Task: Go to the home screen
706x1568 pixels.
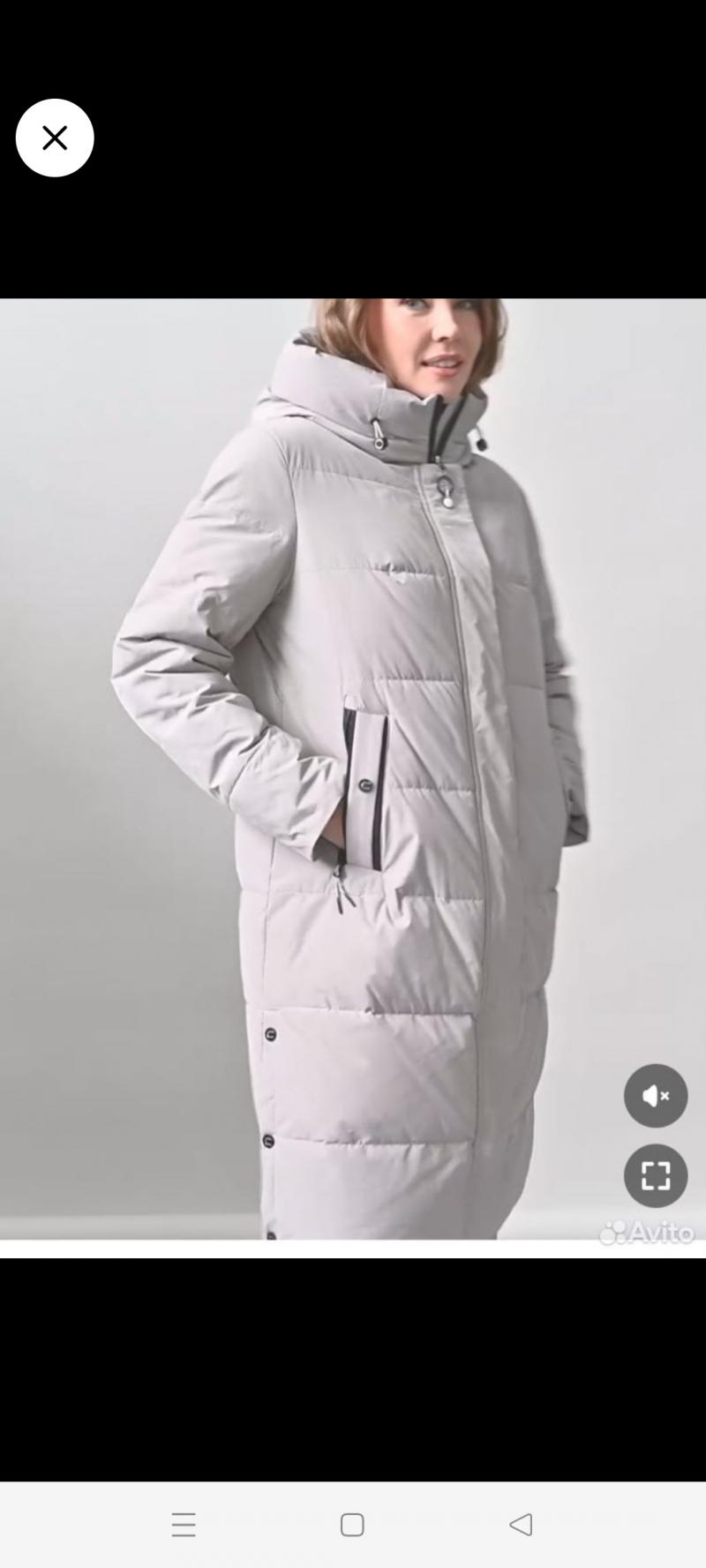Action: [352, 1525]
